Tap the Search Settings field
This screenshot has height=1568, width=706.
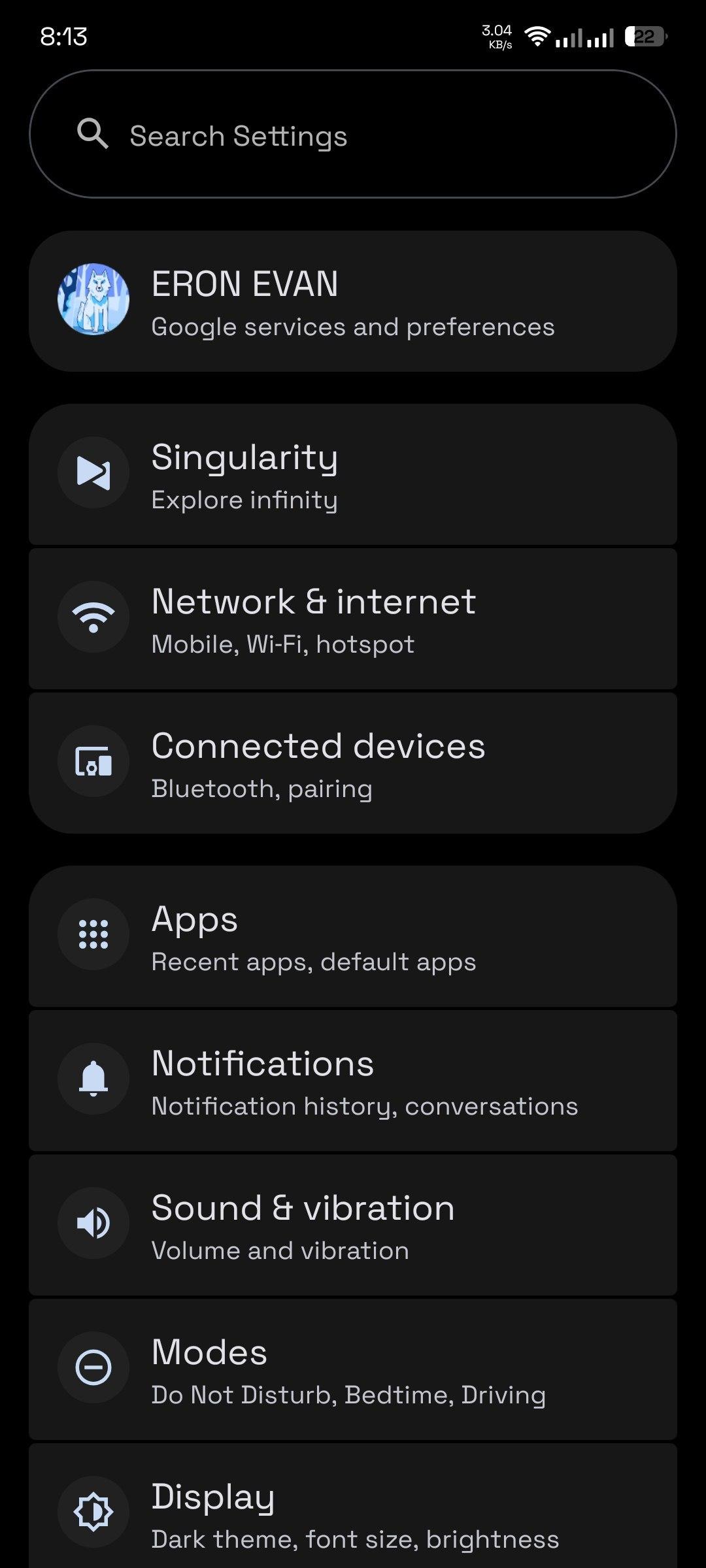click(353, 135)
